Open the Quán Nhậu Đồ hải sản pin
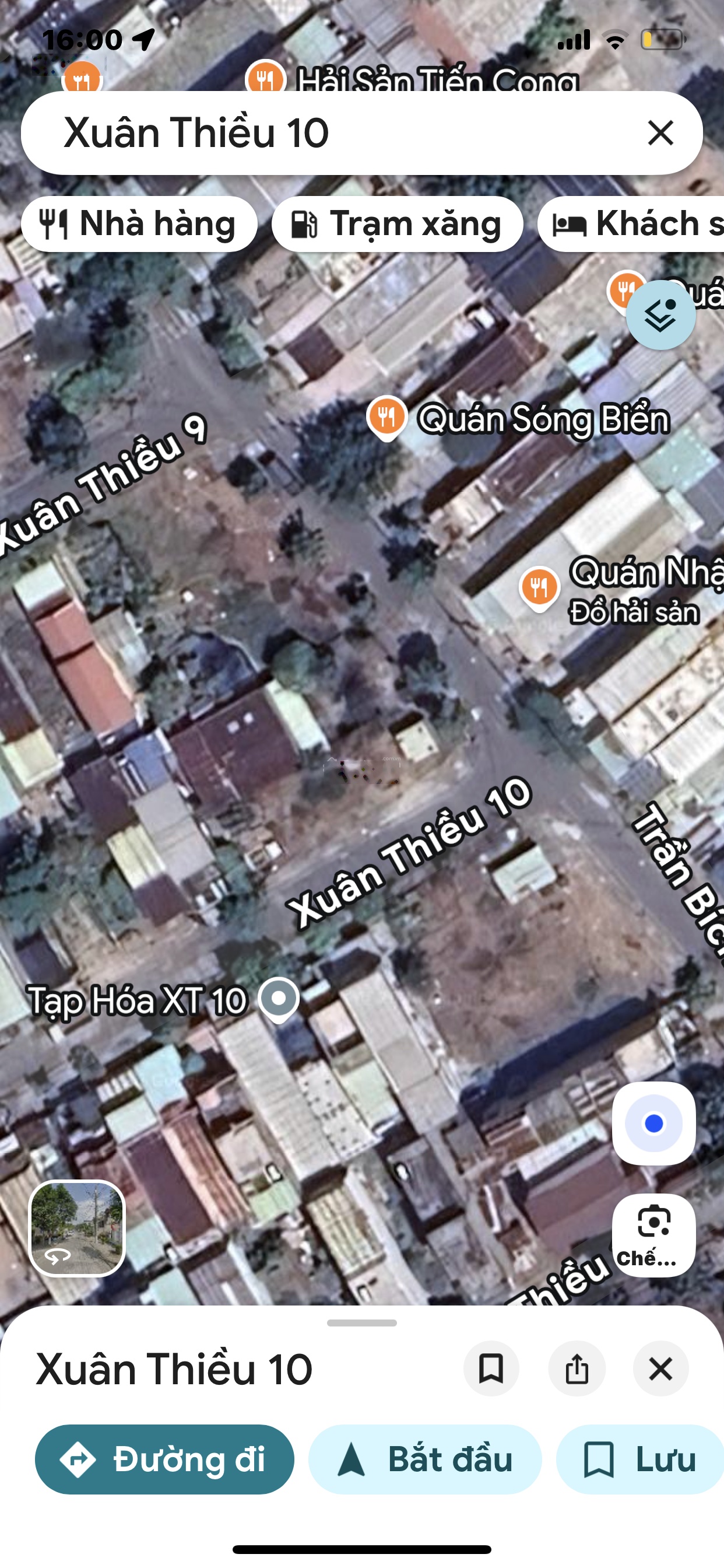This screenshot has width=724, height=1568. click(539, 587)
